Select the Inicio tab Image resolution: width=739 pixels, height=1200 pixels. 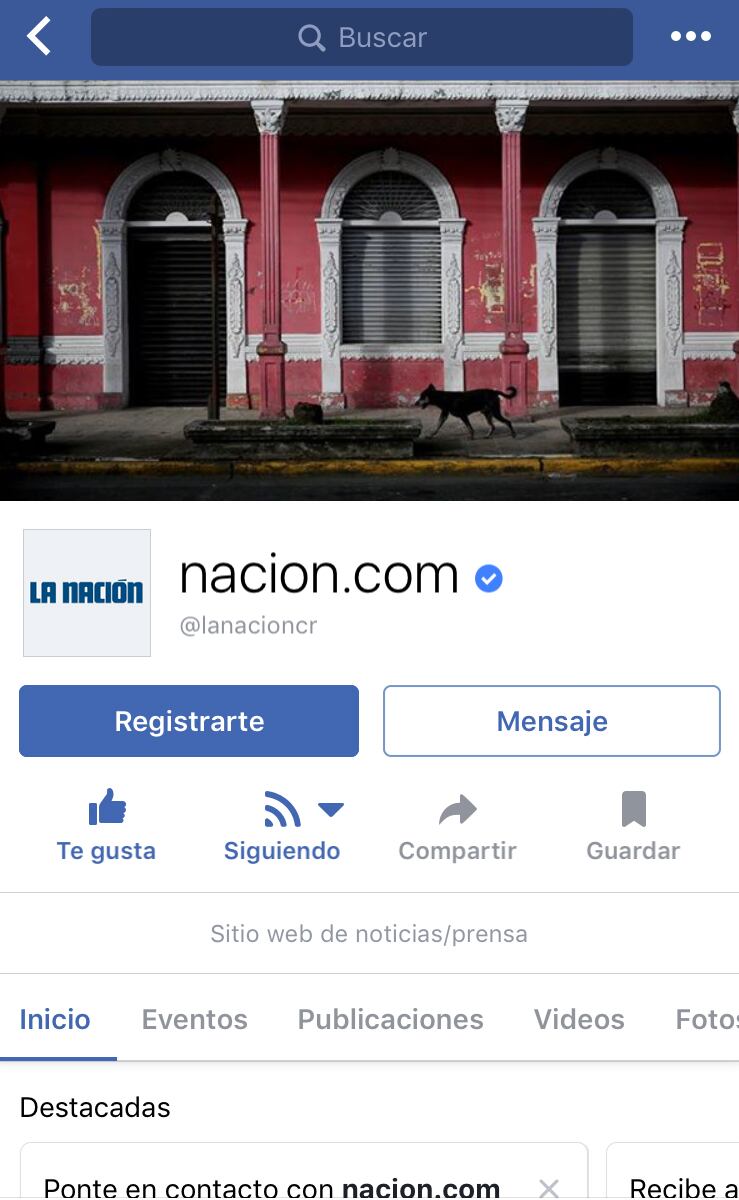click(x=55, y=1019)
